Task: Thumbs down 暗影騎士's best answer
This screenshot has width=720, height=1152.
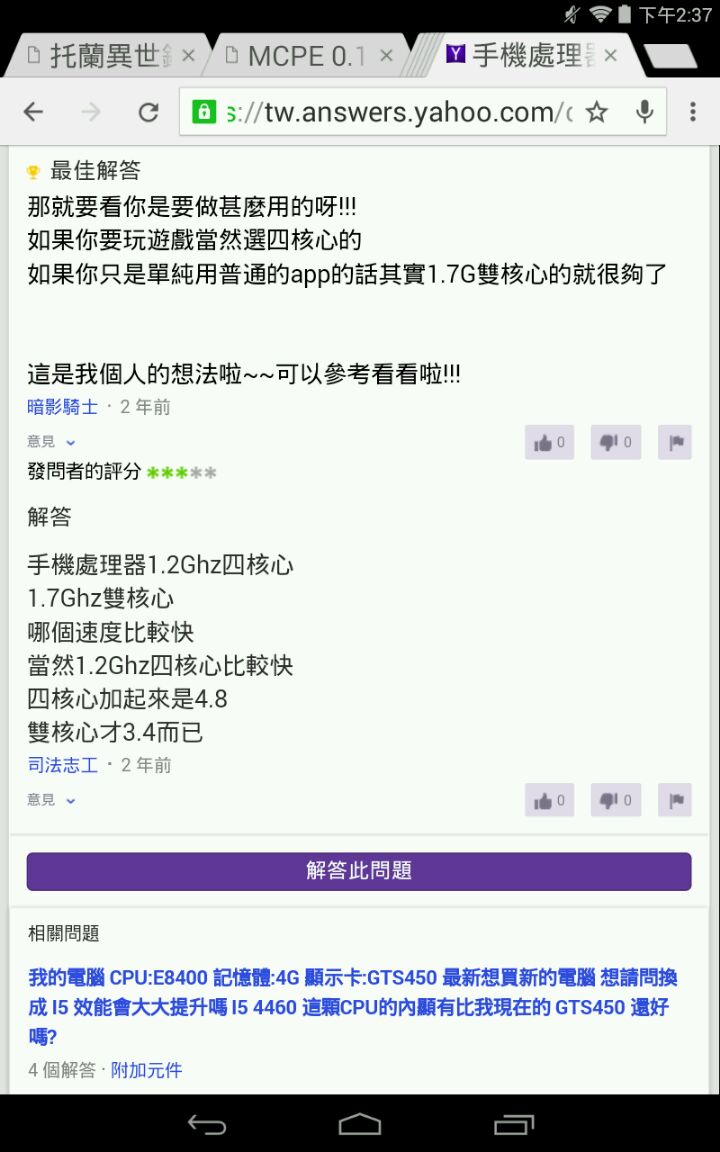Action: 615,442
